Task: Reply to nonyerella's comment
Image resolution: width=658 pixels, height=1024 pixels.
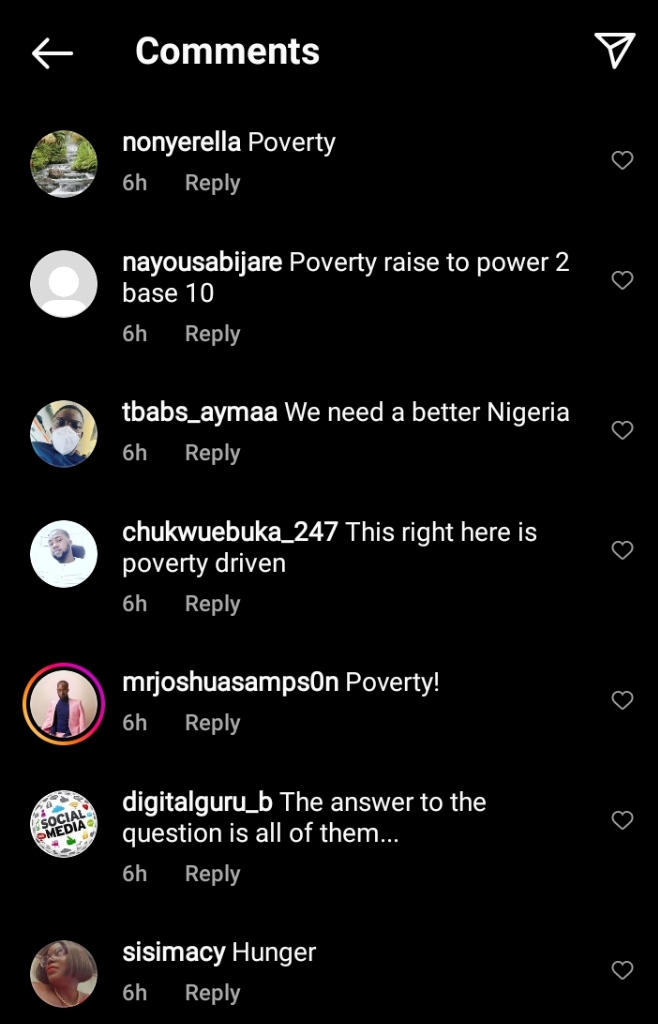Action: 212,183
